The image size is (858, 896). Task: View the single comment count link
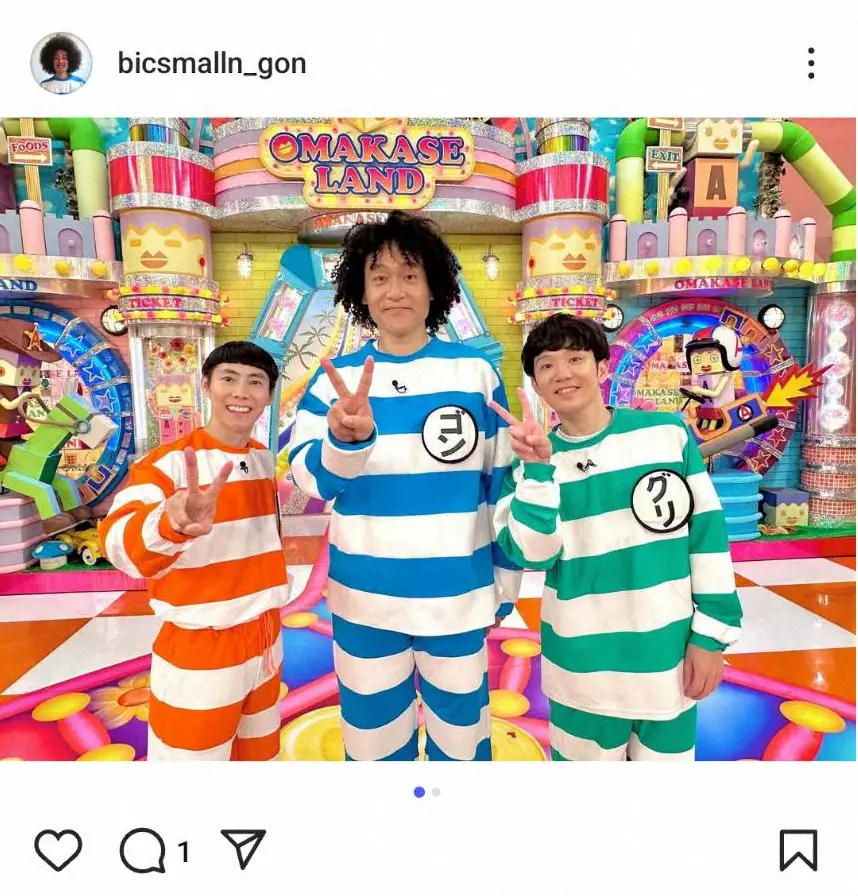point(183,852)
